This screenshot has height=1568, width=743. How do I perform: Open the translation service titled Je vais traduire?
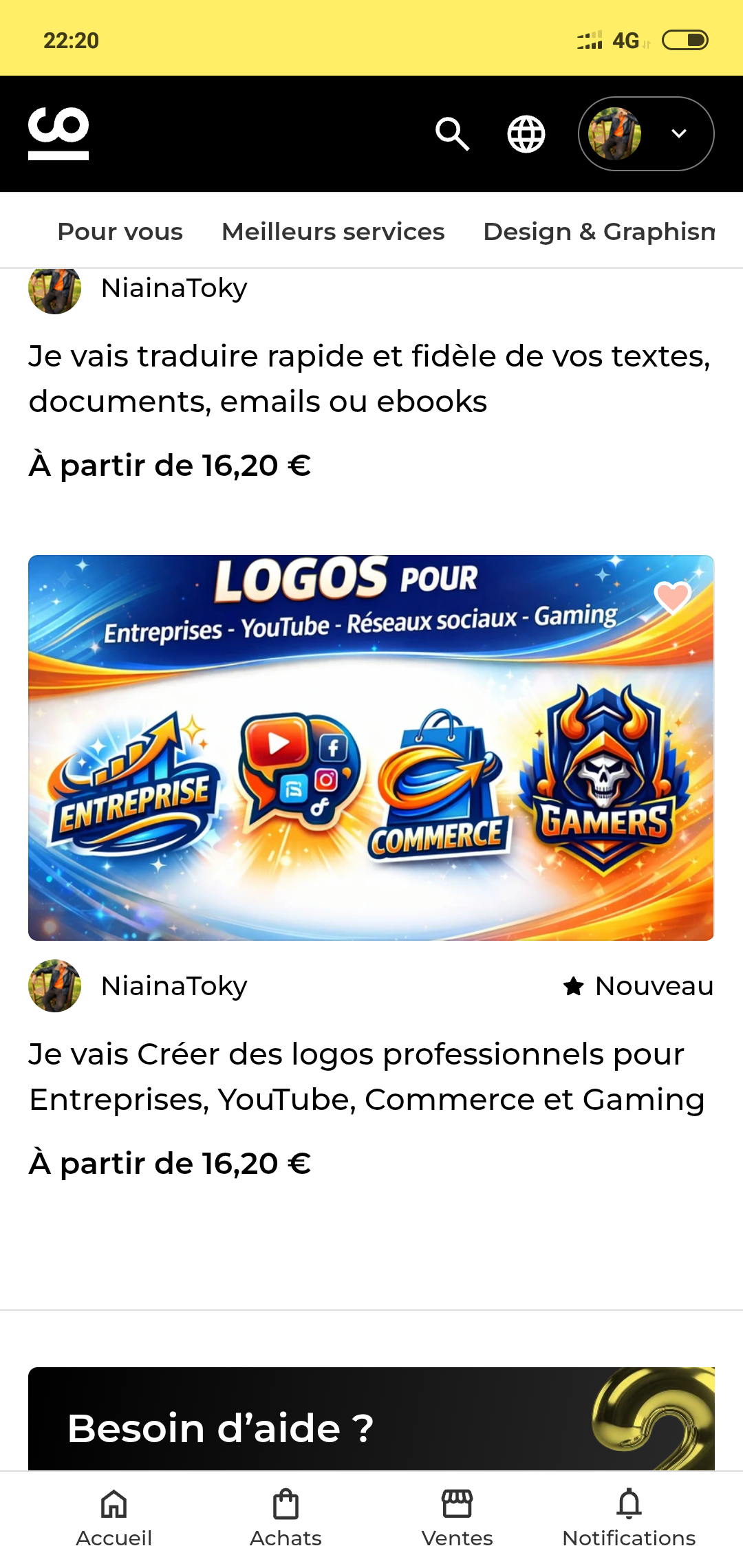point(369,378)
